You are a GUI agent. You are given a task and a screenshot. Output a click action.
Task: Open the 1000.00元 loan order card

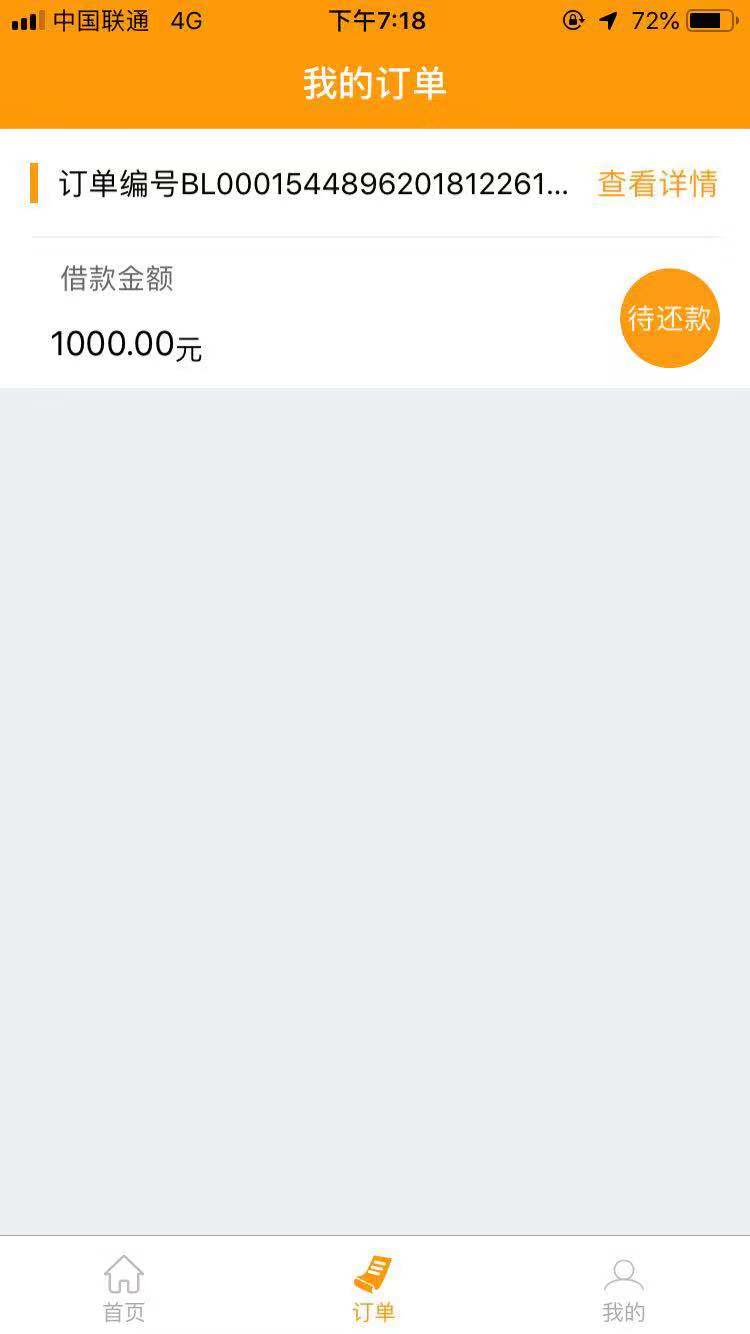click(x=375, y=258)
